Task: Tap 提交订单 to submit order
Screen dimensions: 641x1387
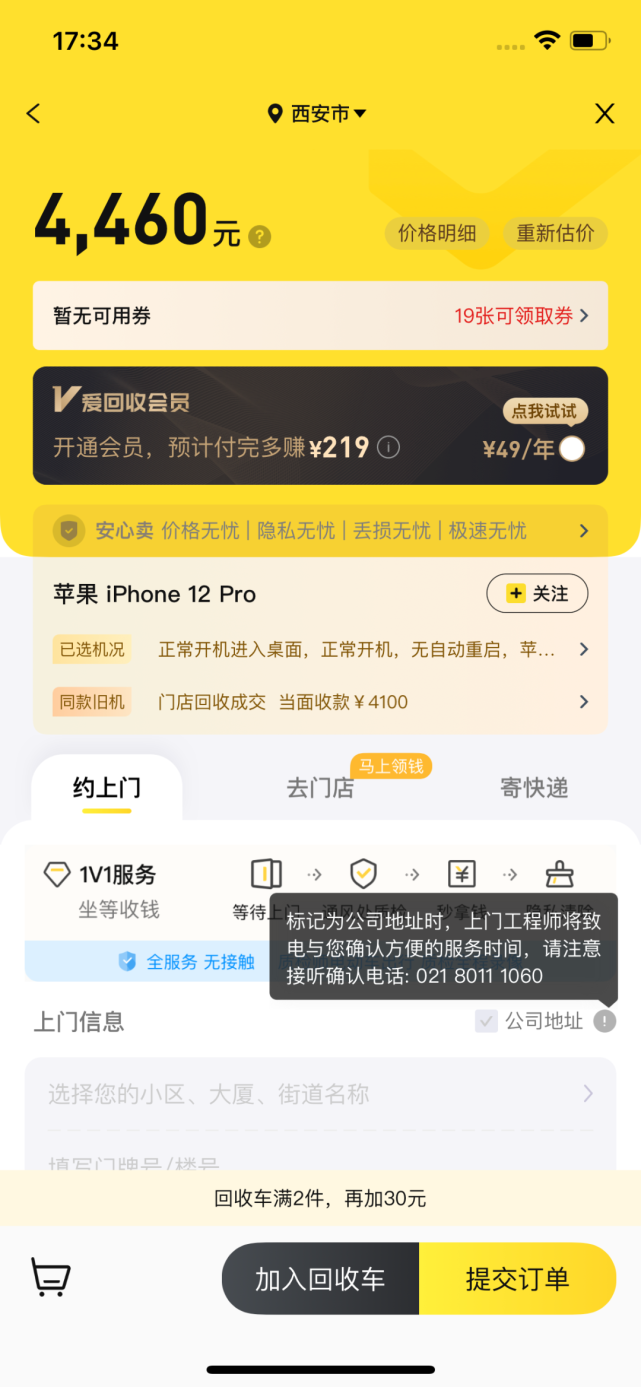Action: coord(517,1278)
